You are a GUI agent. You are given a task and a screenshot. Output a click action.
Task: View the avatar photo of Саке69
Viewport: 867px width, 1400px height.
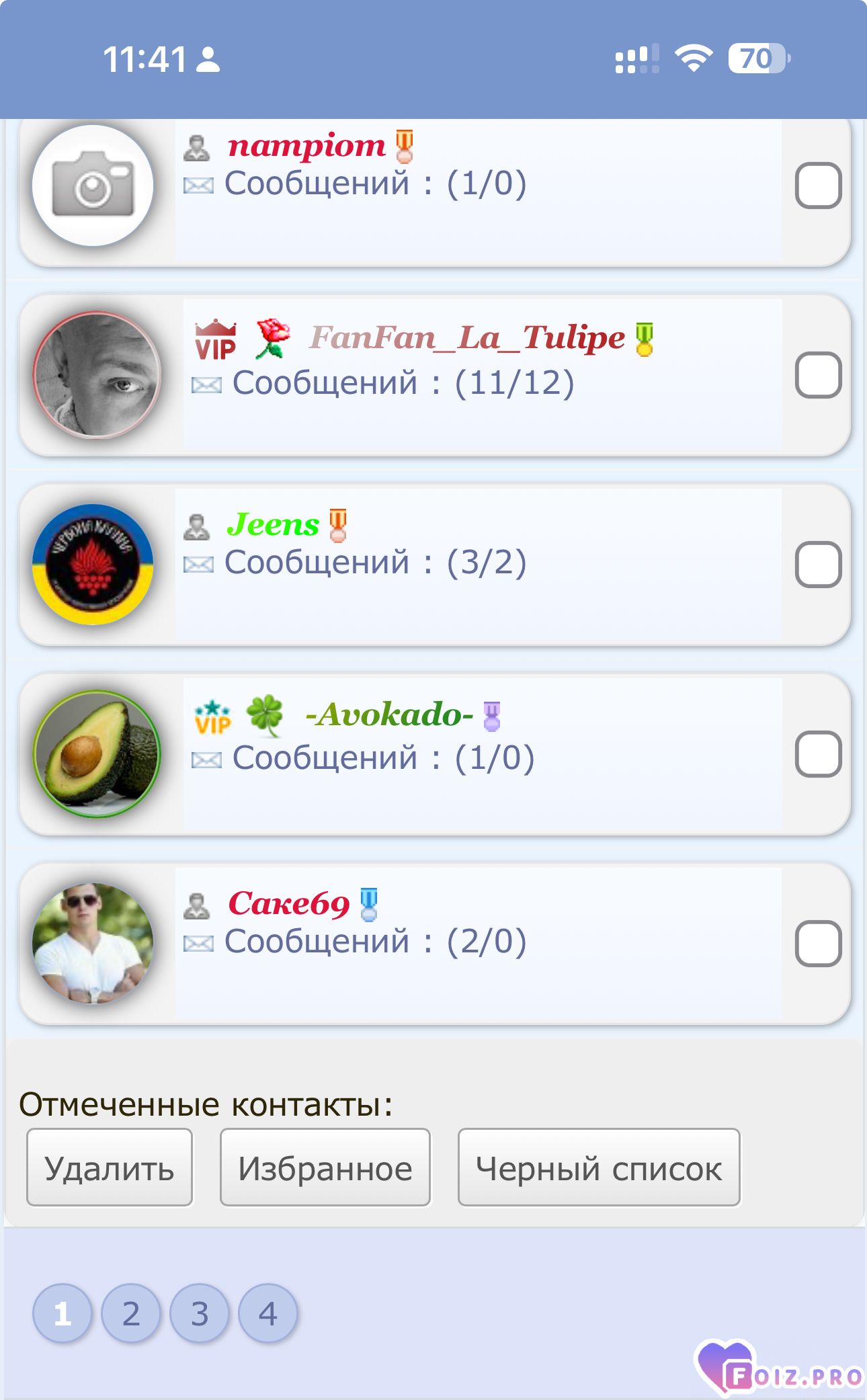93,944
